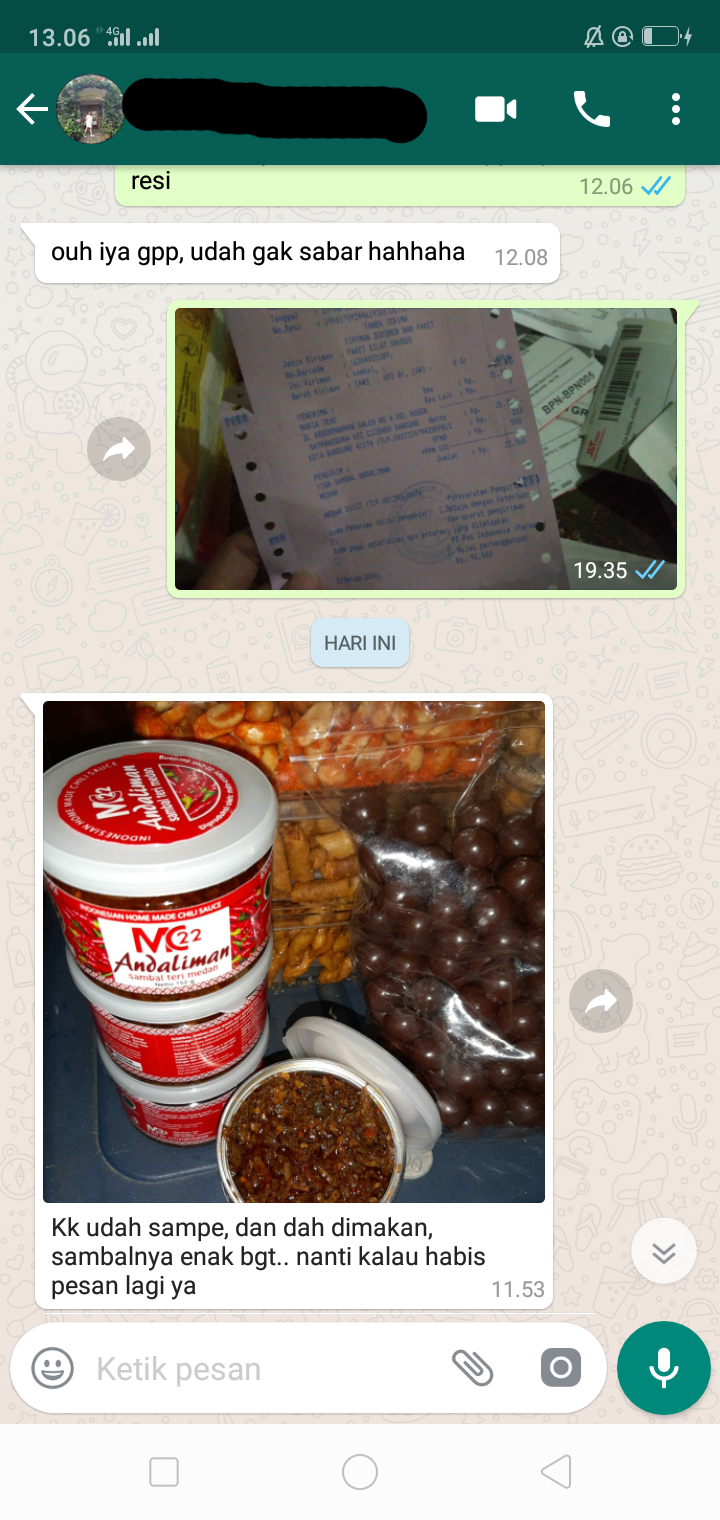Forward the sambal photo message
Screen dimensions: 720x1520
point(601,1001)
